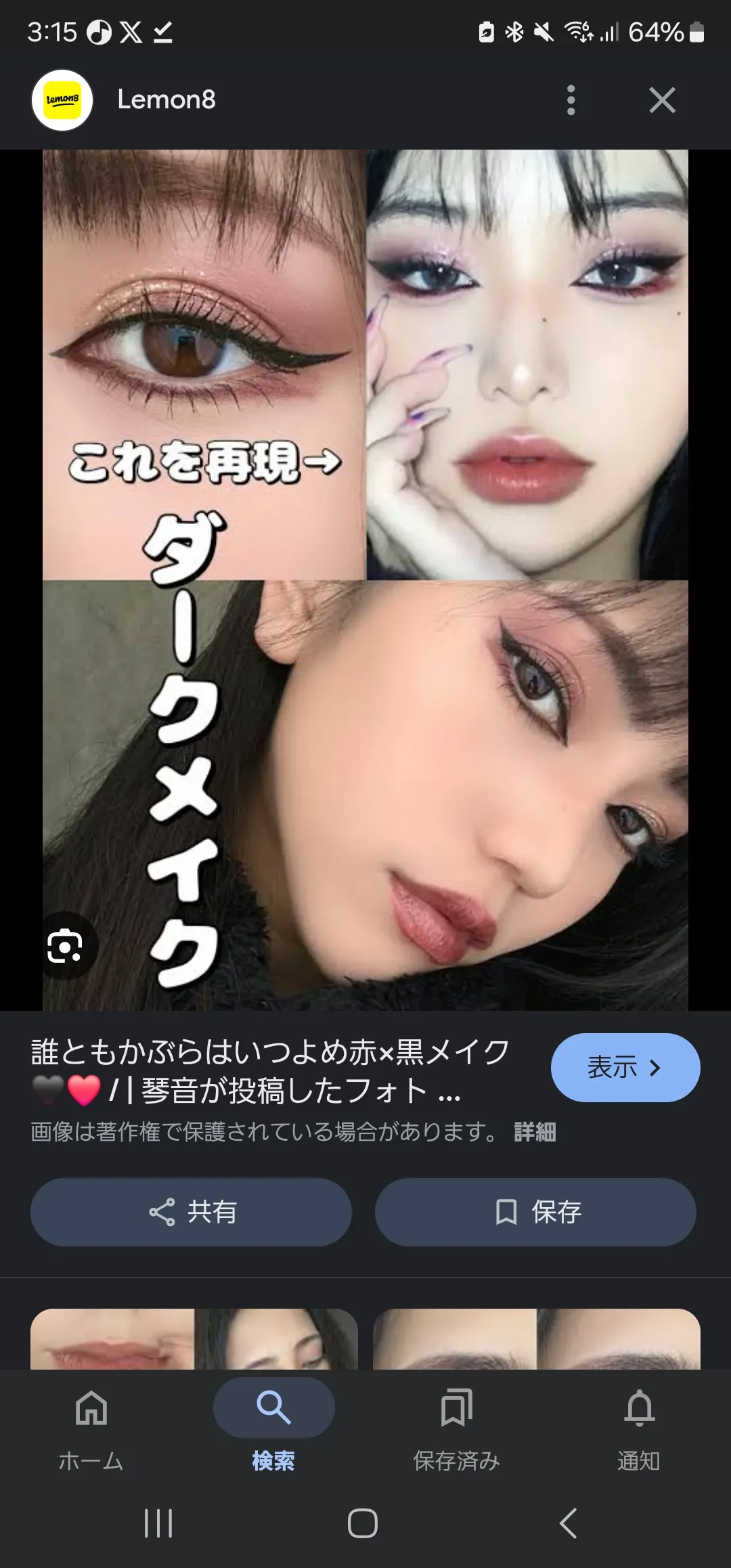Viewport: 731px width, 1568px height.
Task: Open recent apps from navigation bar
Action: coord(158,1523)
